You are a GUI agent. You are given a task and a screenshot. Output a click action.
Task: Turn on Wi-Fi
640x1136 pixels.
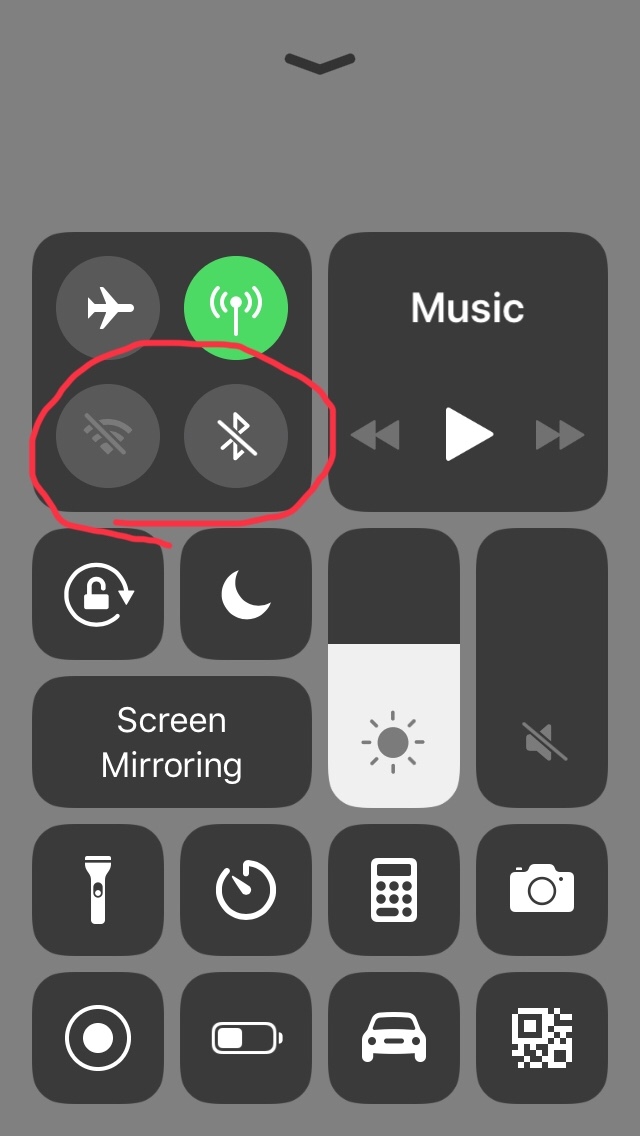(x=108, y=436)
